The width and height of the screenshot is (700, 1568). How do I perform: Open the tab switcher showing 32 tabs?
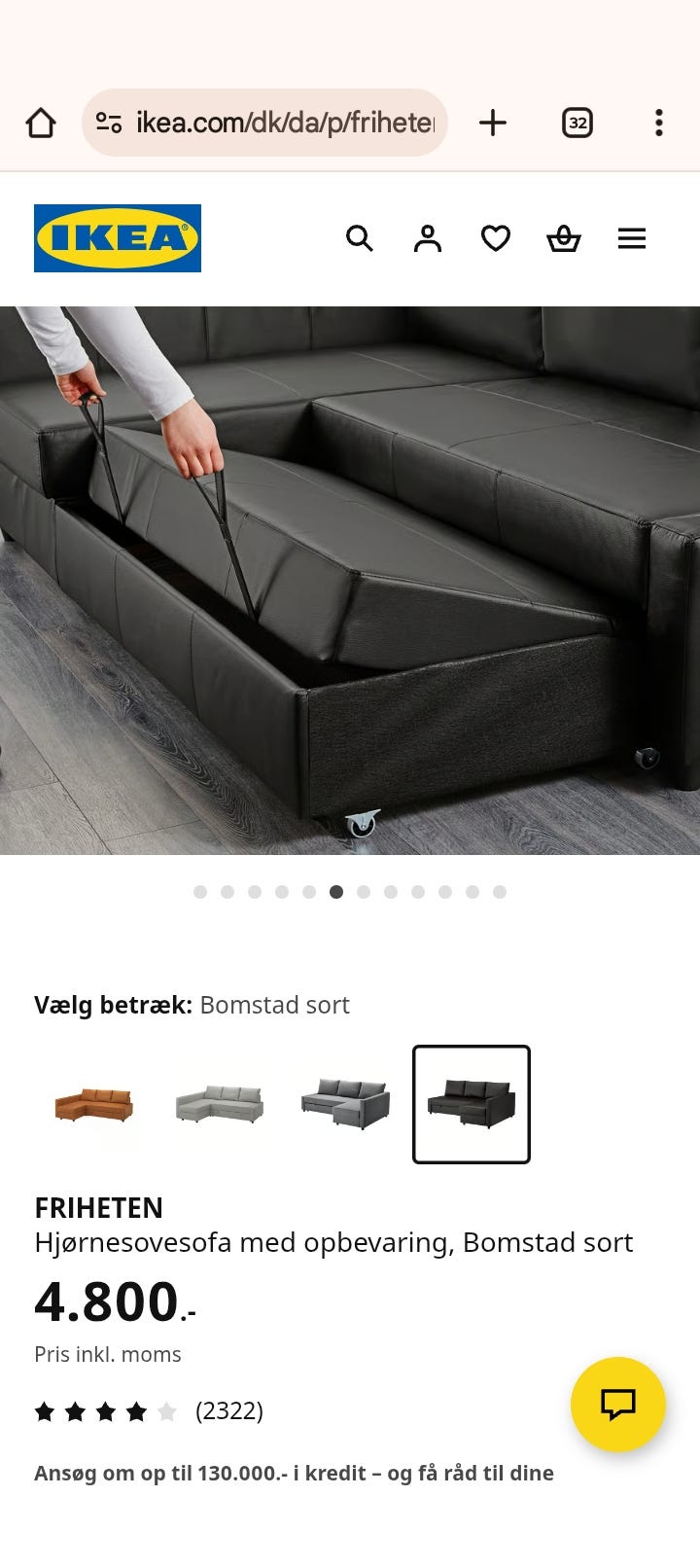(x=577, y=123)
